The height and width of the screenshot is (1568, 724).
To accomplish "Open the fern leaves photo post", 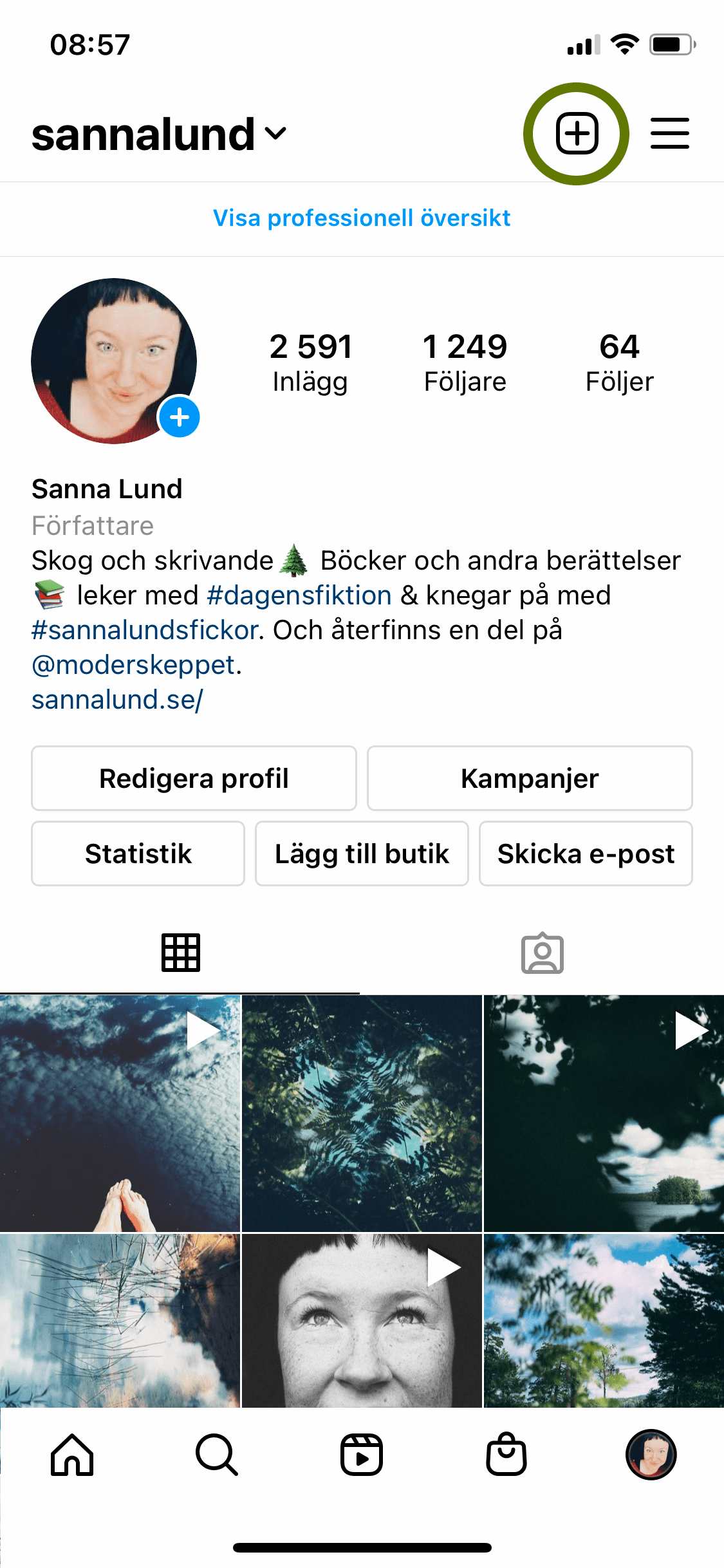I will click(362, 1113).
